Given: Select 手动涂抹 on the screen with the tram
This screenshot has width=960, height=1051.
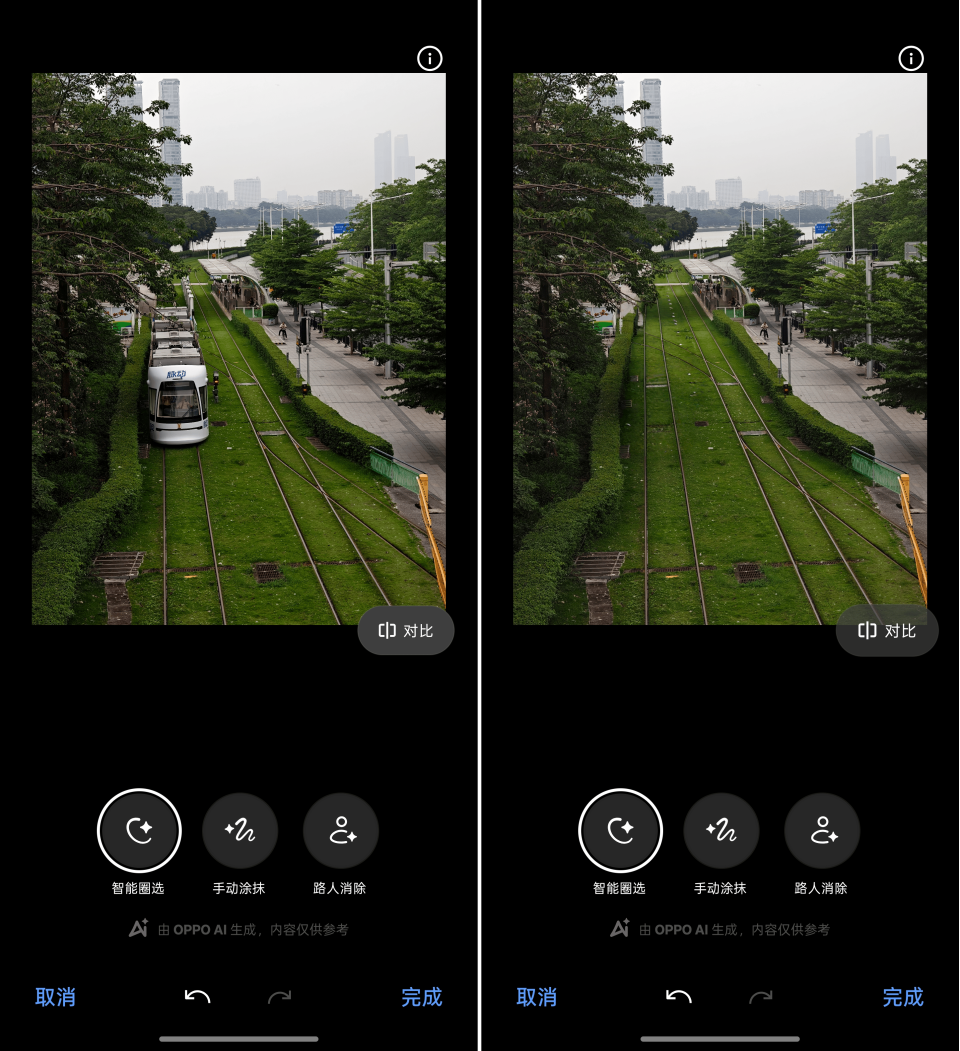Looking at the screenshot, I should (240, 831).
